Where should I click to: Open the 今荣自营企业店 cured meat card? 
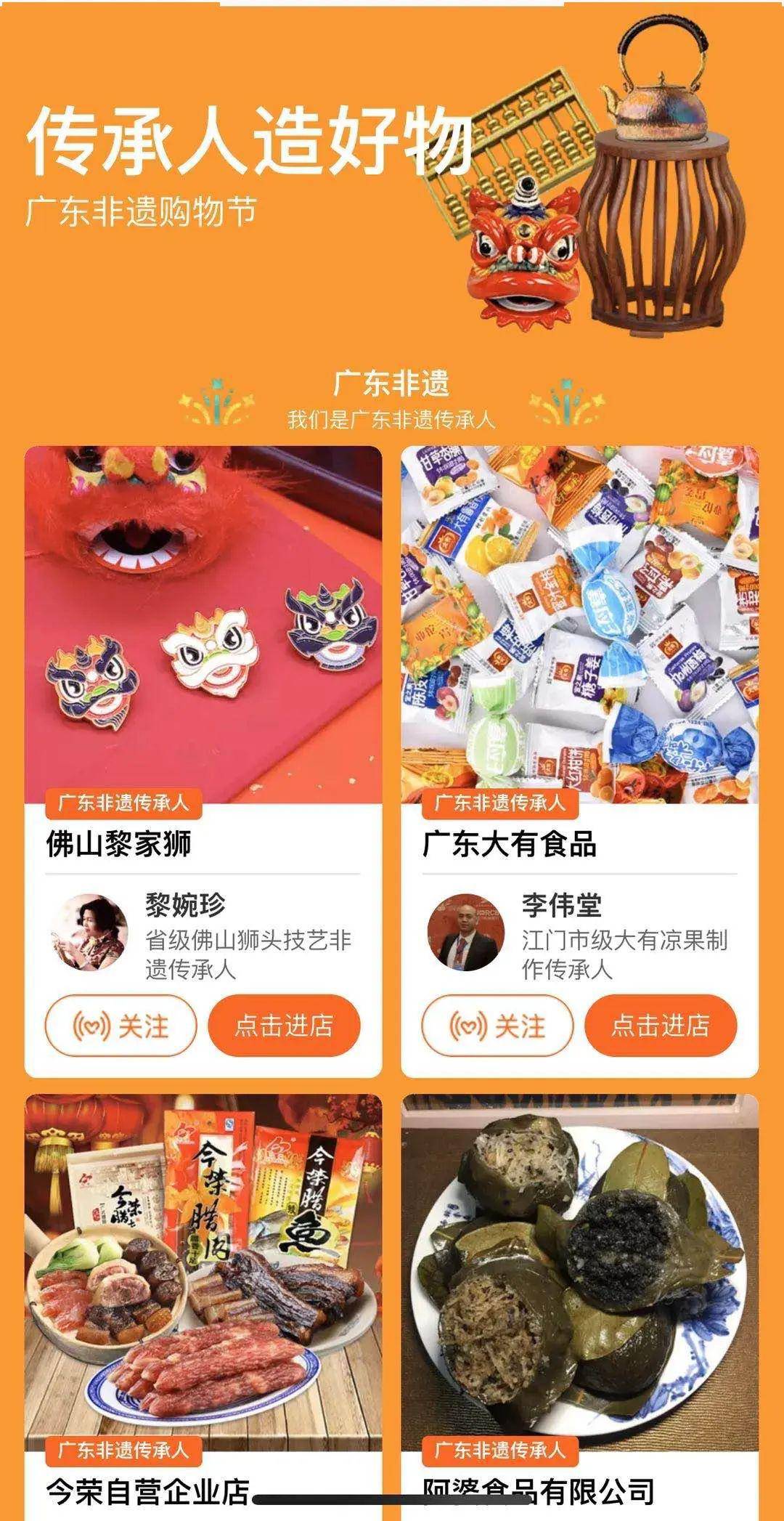[203, 1271]
